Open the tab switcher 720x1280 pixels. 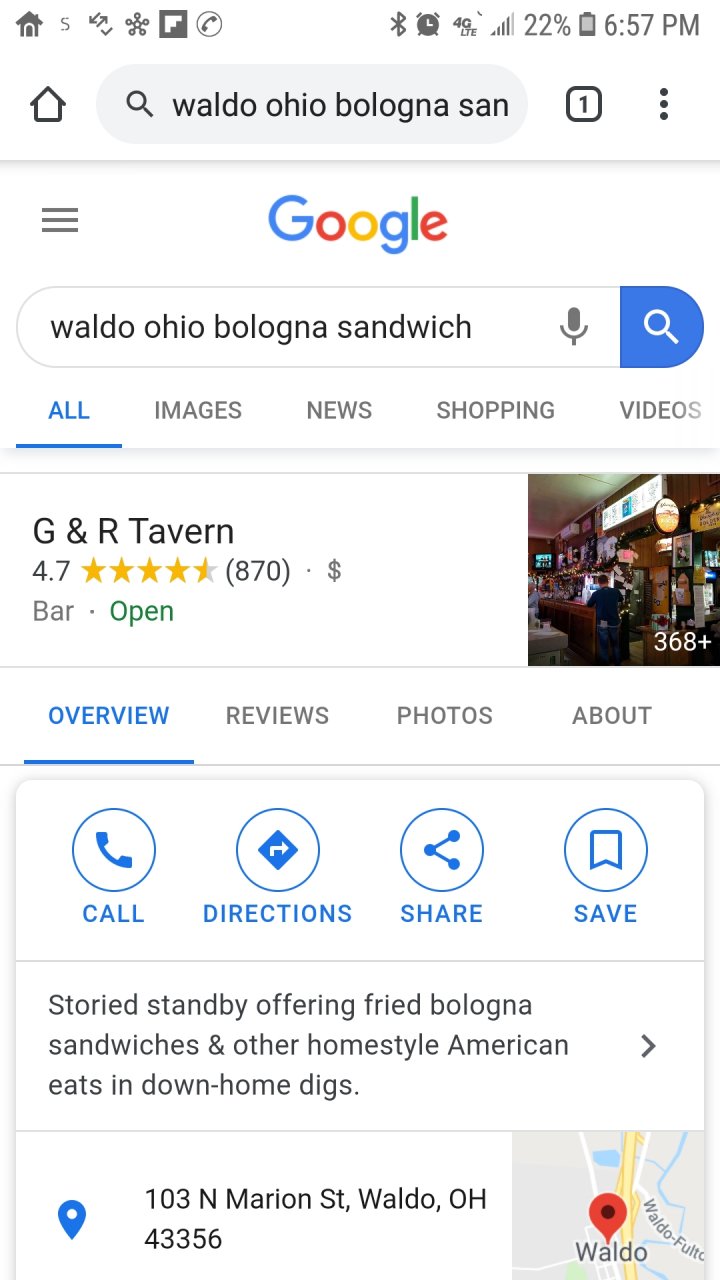pos(584,105)
